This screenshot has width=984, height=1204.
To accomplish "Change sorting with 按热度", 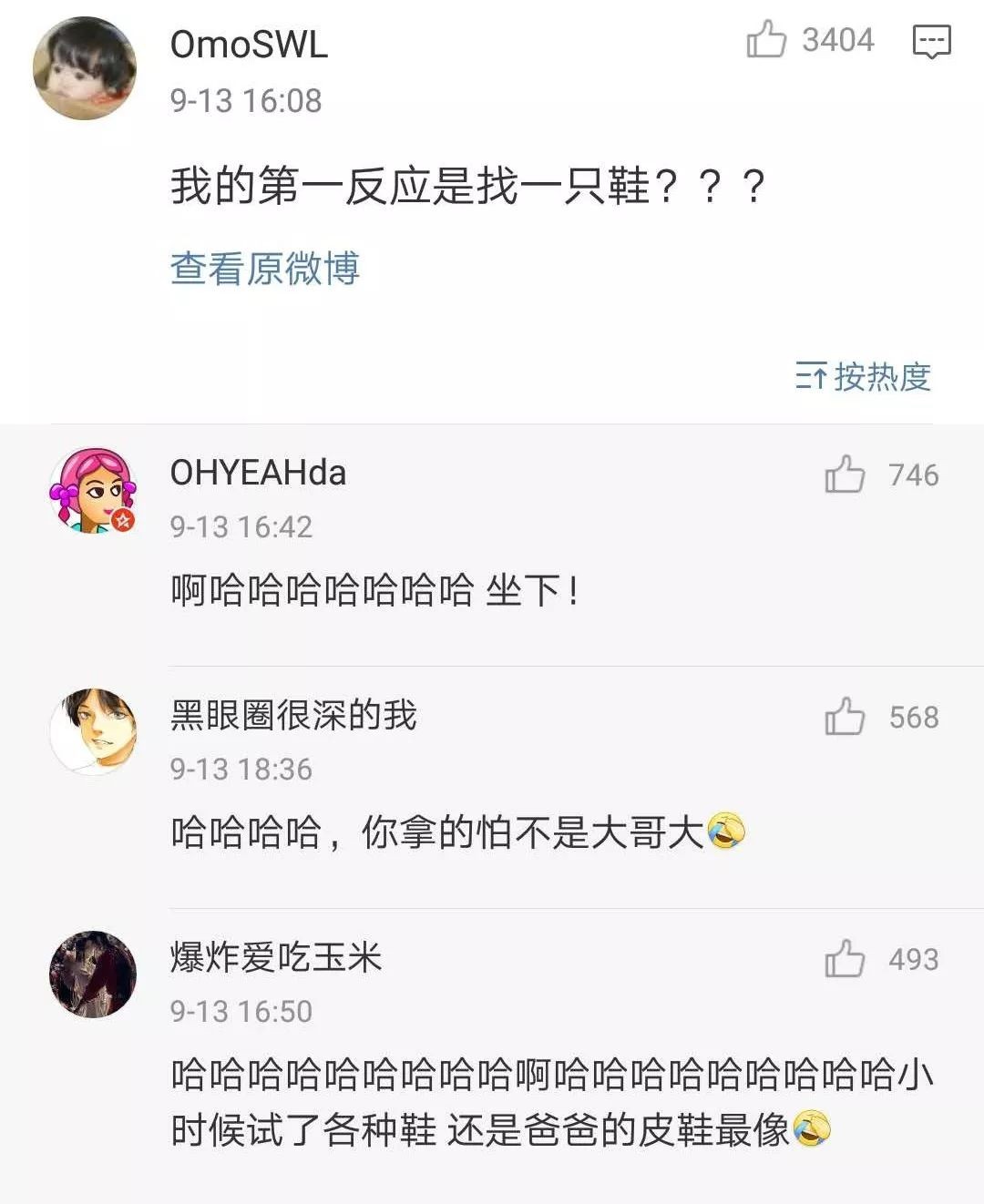I will [863, 376].
